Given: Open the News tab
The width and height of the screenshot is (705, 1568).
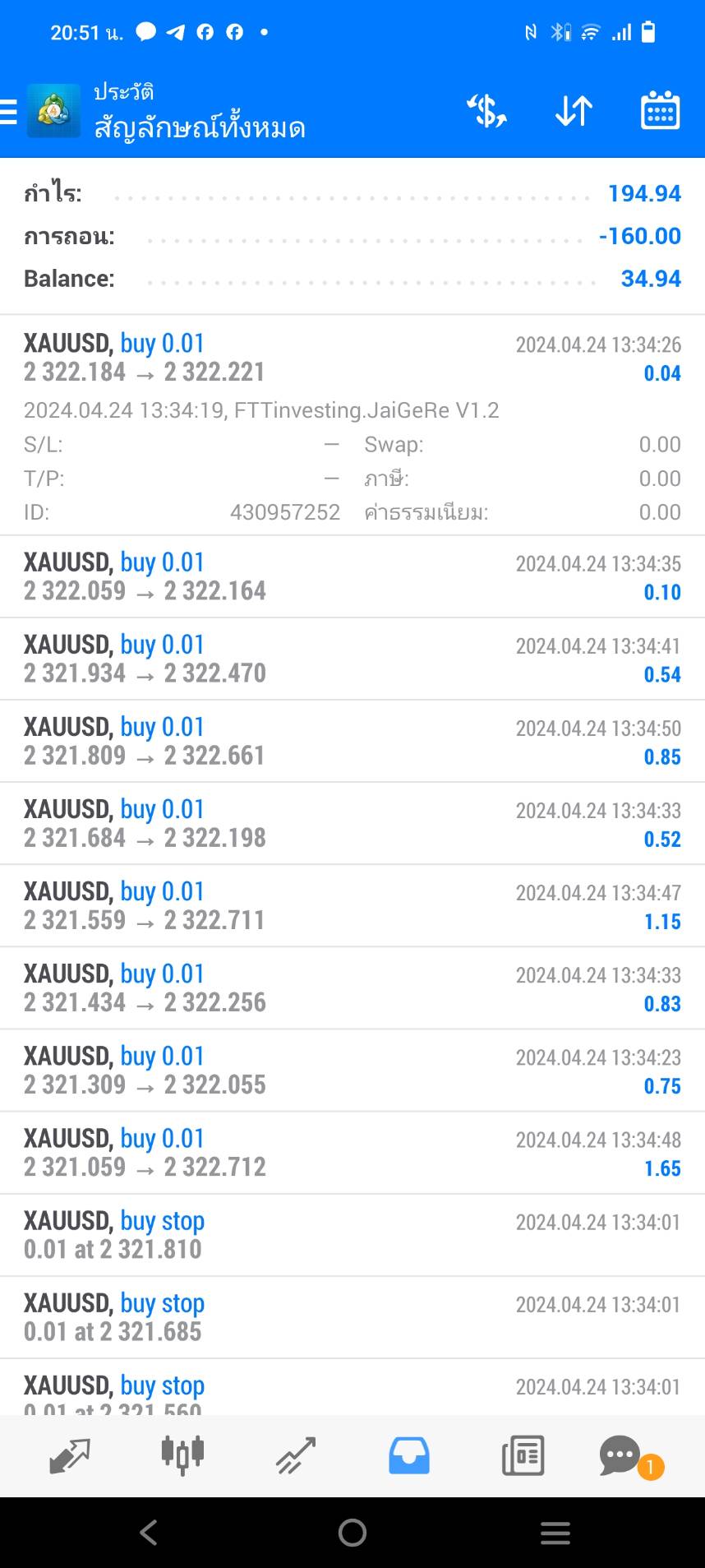Looking at the screenshot, I should coord(523,1455).
